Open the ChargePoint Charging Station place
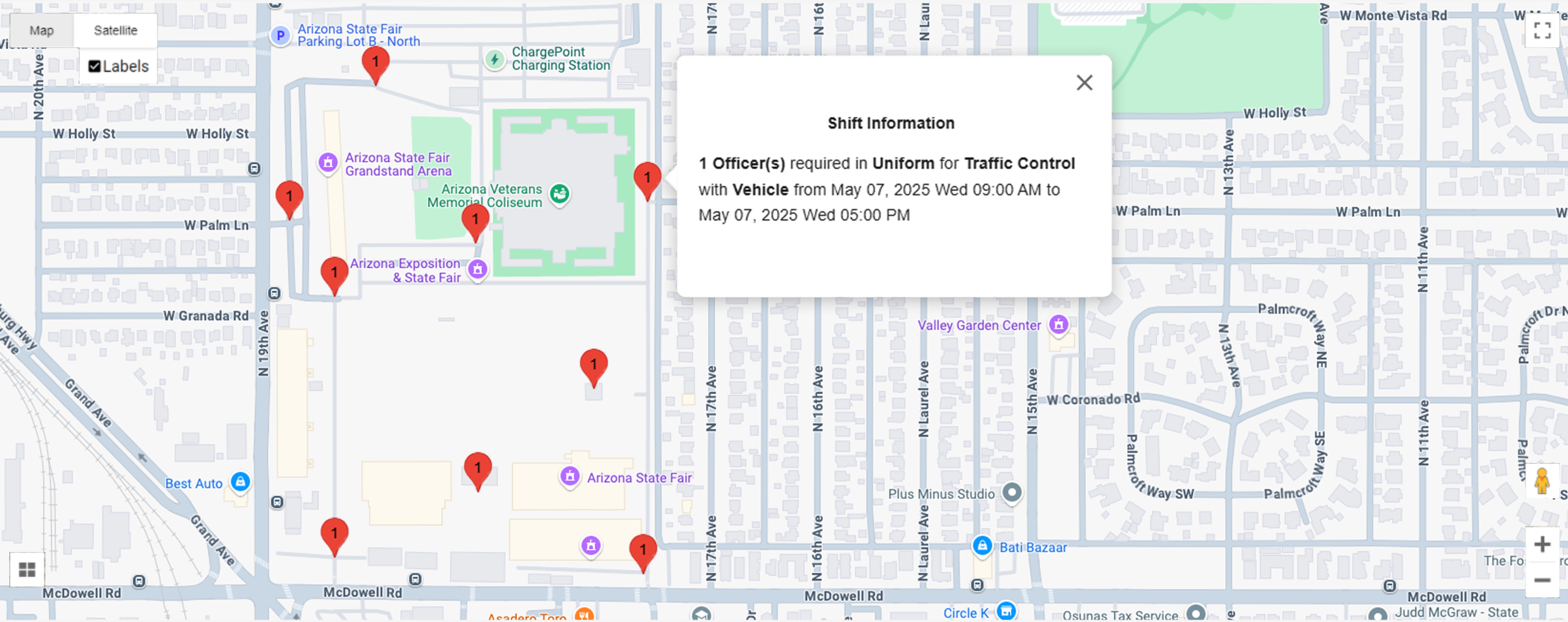This screenshot has height=622, width=1568. pos(560,59)
